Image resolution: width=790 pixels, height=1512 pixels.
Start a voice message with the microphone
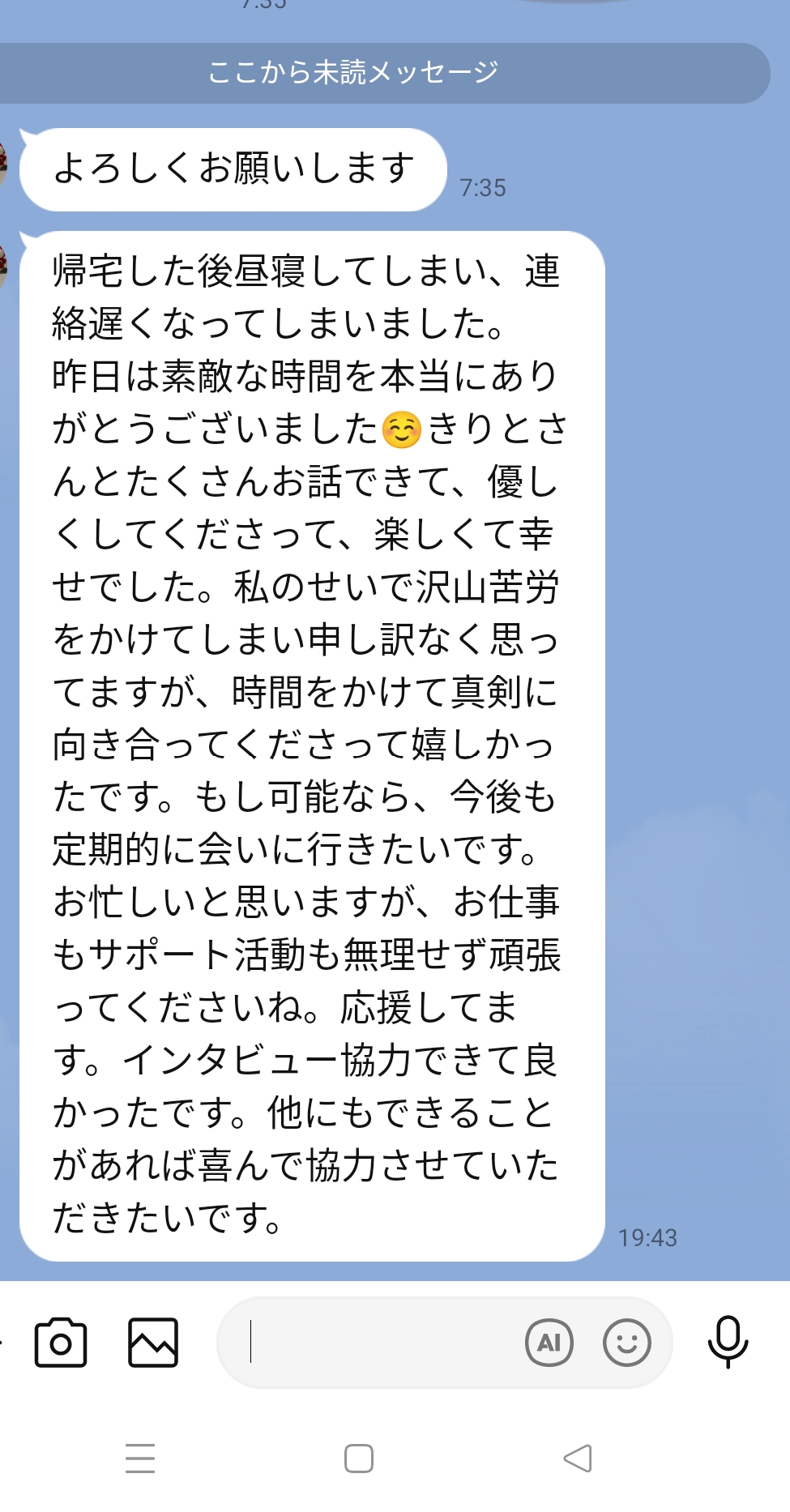728,1343
